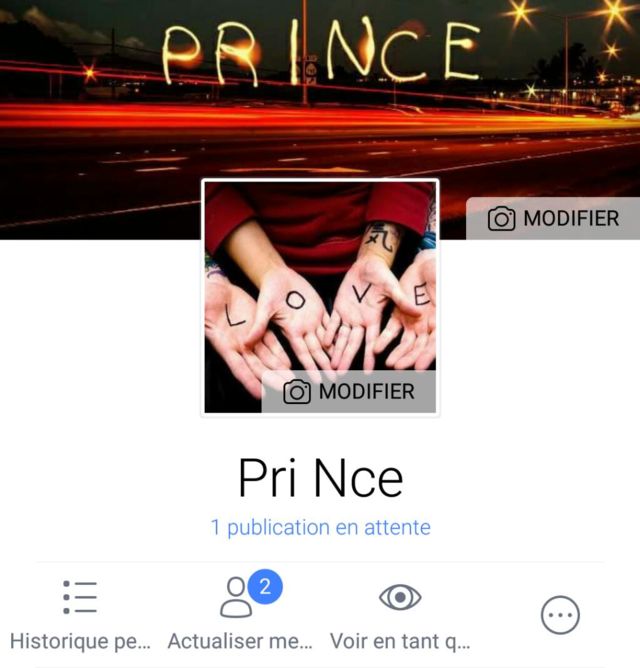Open the three-dot more options menu

click(560, 615)
